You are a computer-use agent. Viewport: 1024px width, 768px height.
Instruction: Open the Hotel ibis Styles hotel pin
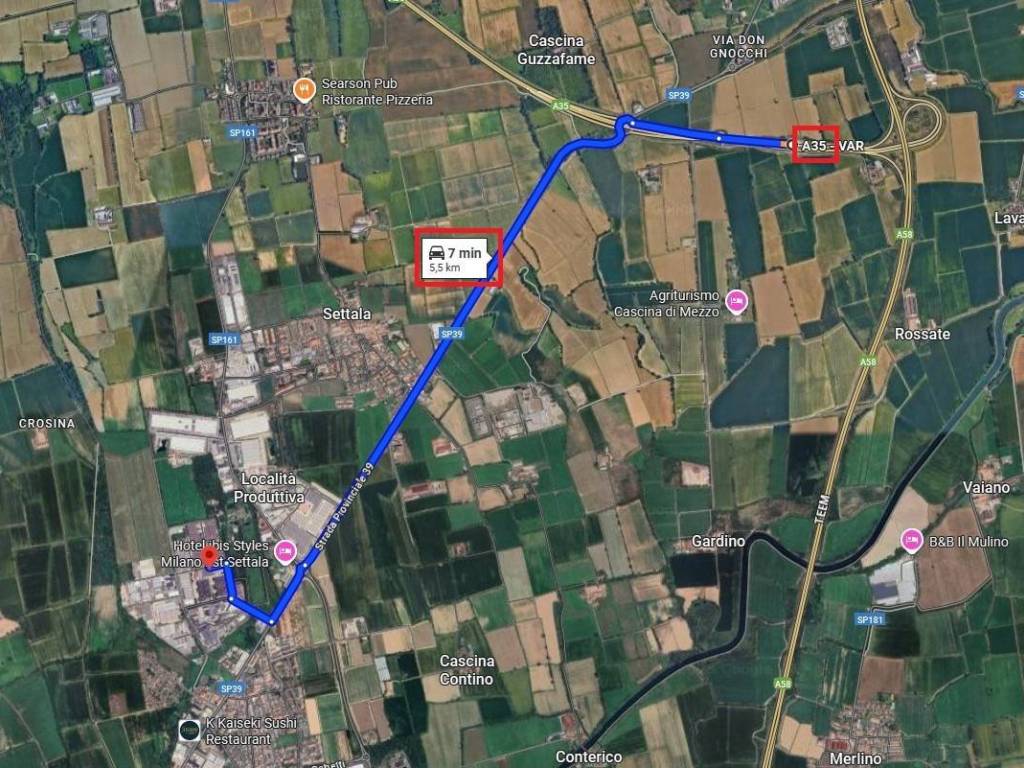285,550
